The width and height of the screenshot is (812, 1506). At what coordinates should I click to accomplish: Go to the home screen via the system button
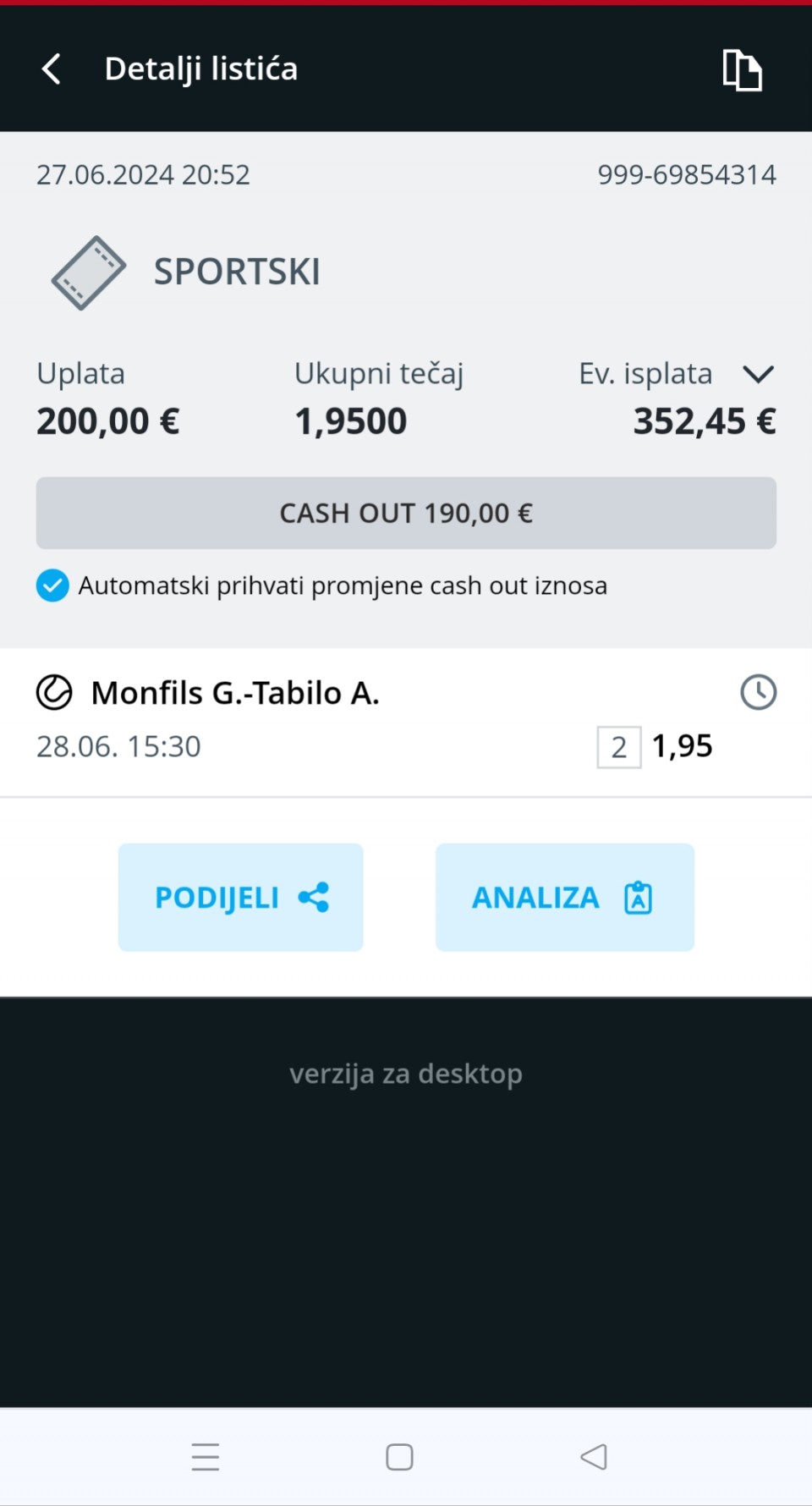click(x=399, y=1457)
